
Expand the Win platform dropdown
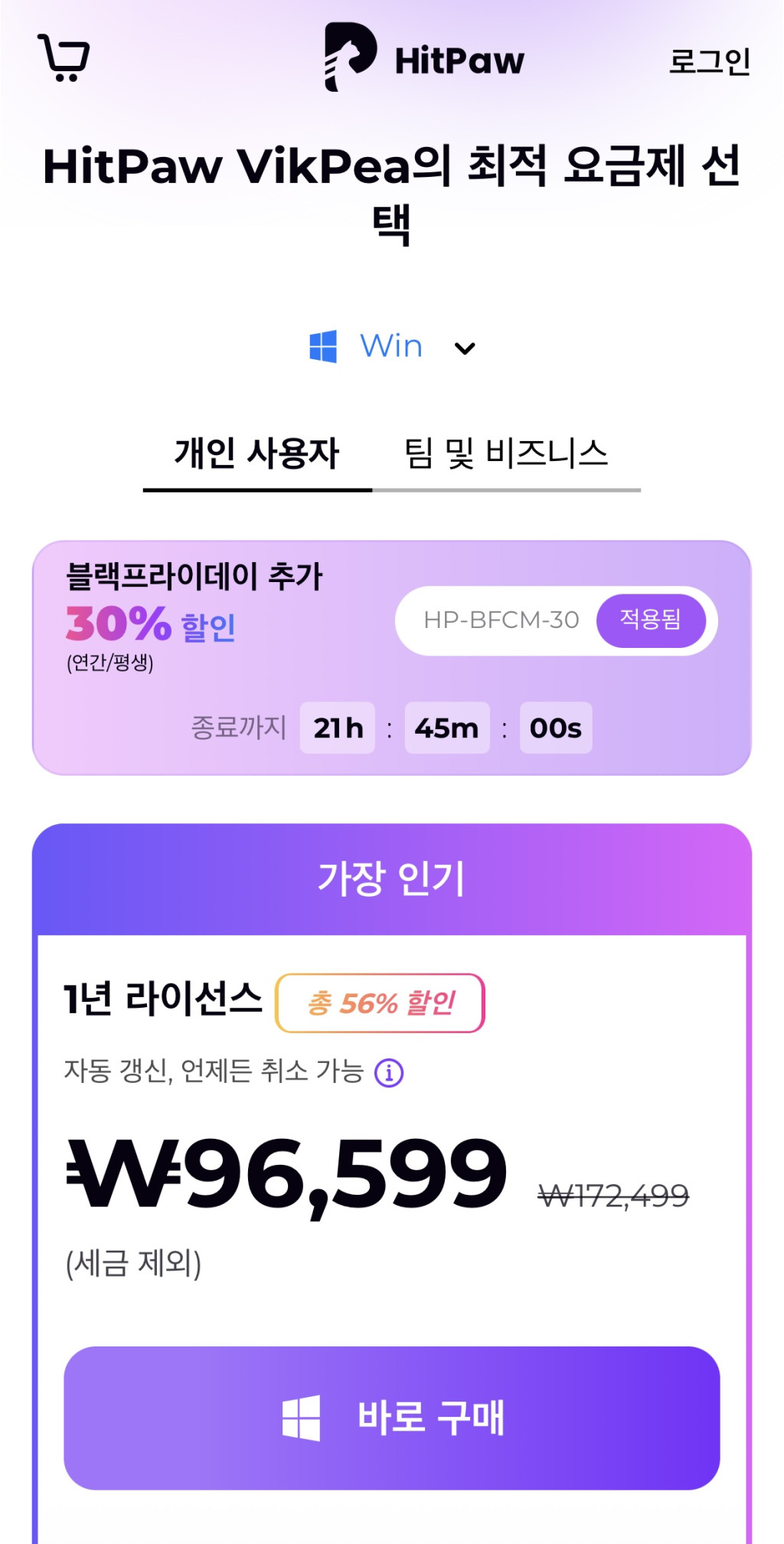392,347
